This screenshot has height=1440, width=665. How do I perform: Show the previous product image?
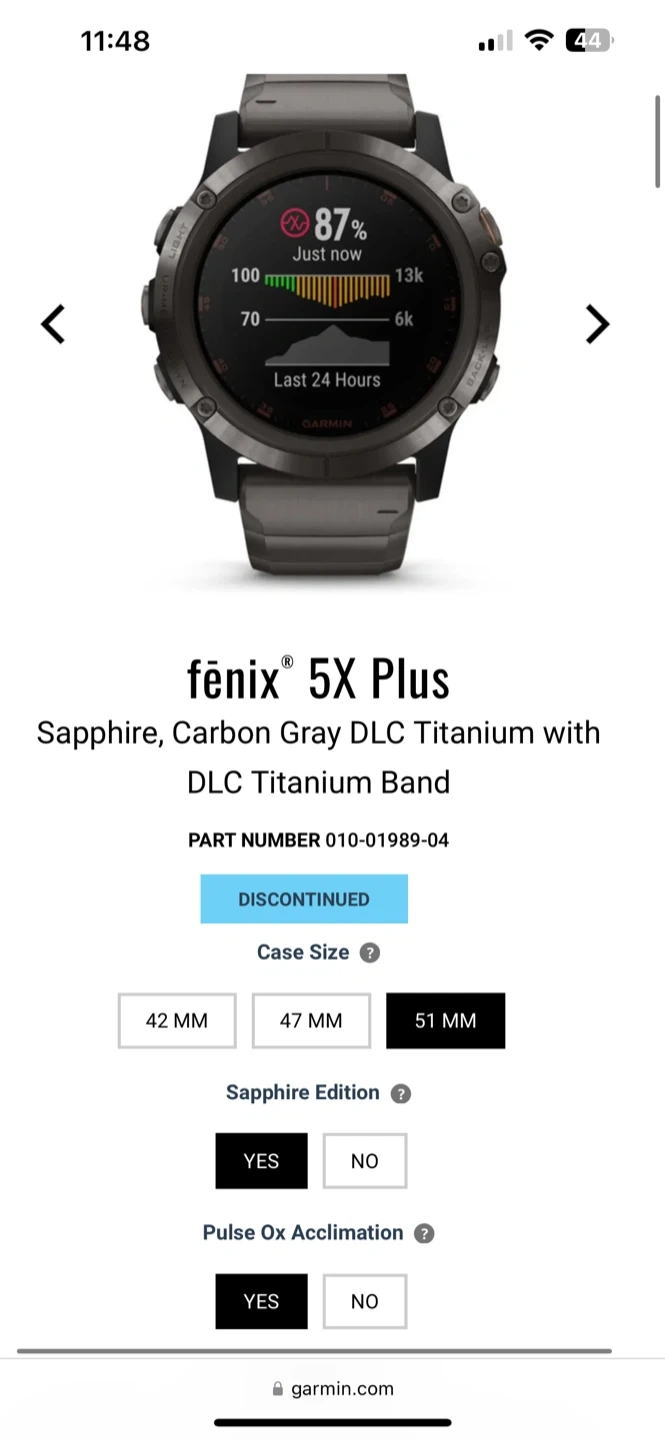[x=53, y=324]
